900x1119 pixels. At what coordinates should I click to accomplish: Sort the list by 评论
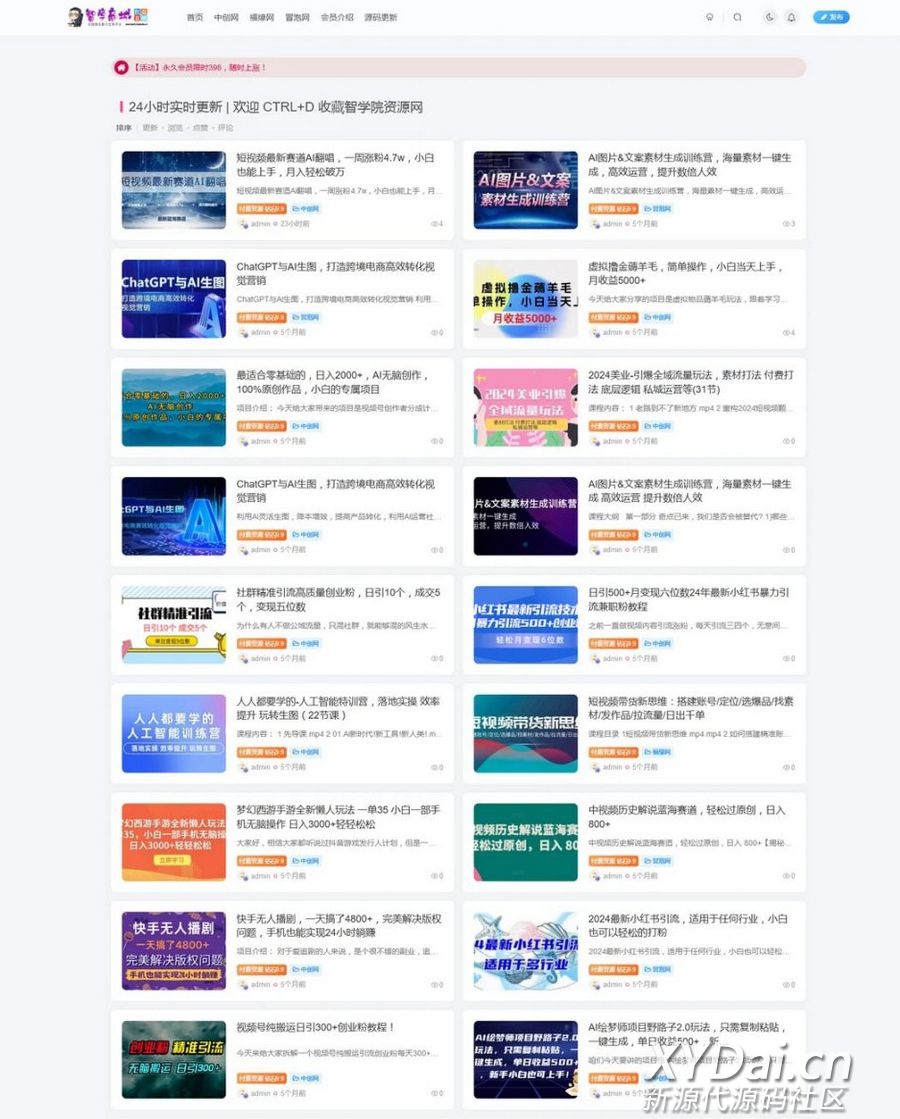pos(225,128)
